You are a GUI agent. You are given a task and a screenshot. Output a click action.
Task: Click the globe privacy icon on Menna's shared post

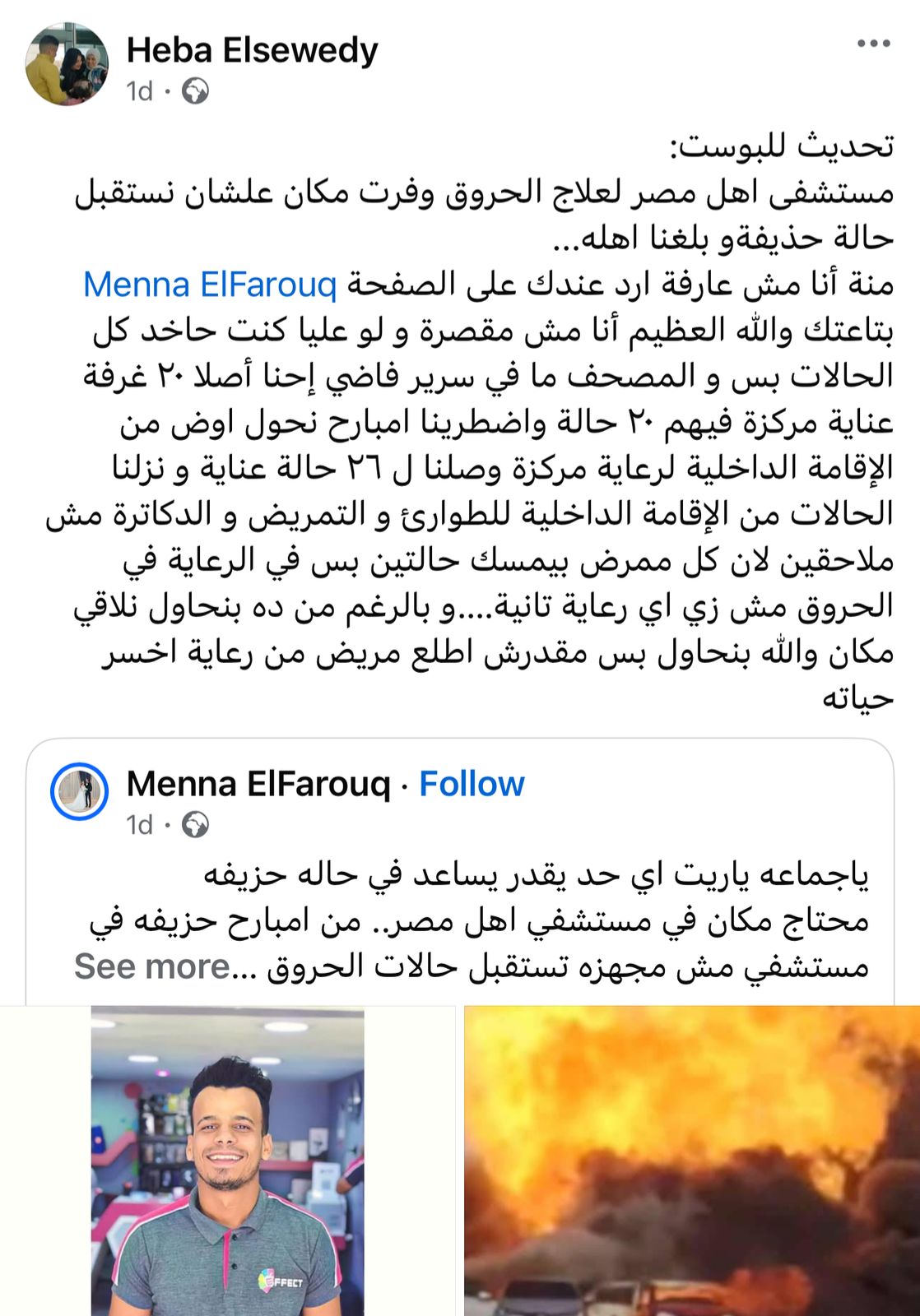pos(193,822)
